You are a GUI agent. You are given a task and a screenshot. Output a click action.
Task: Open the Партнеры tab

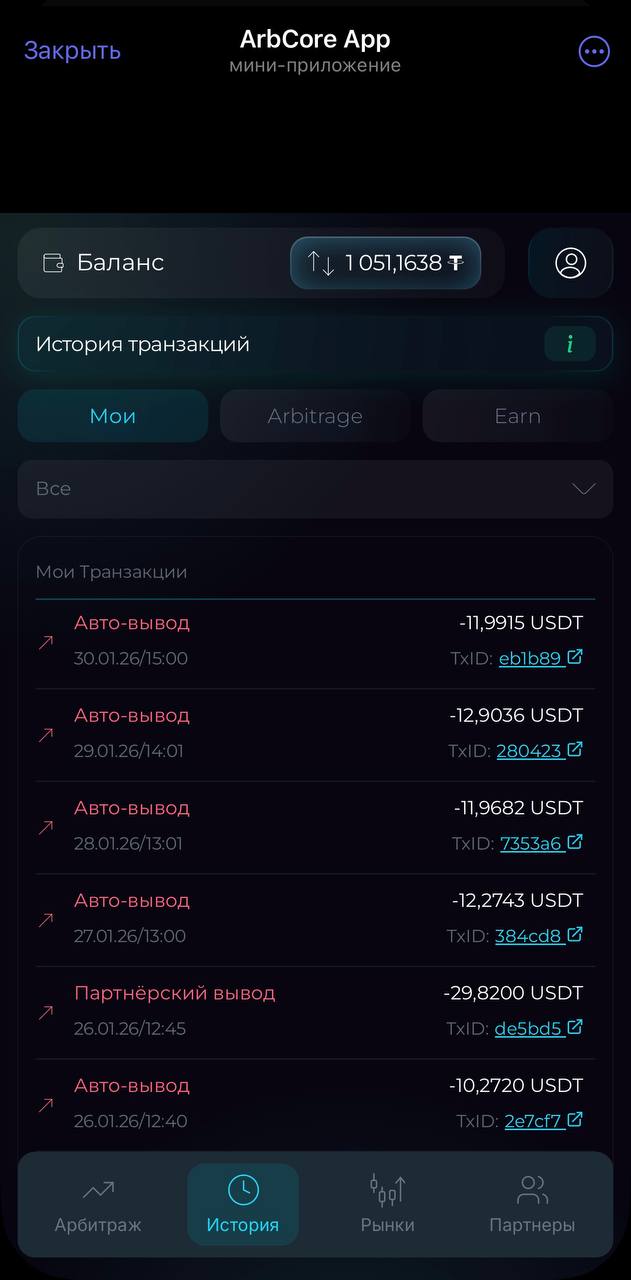tap(532, 1204)
